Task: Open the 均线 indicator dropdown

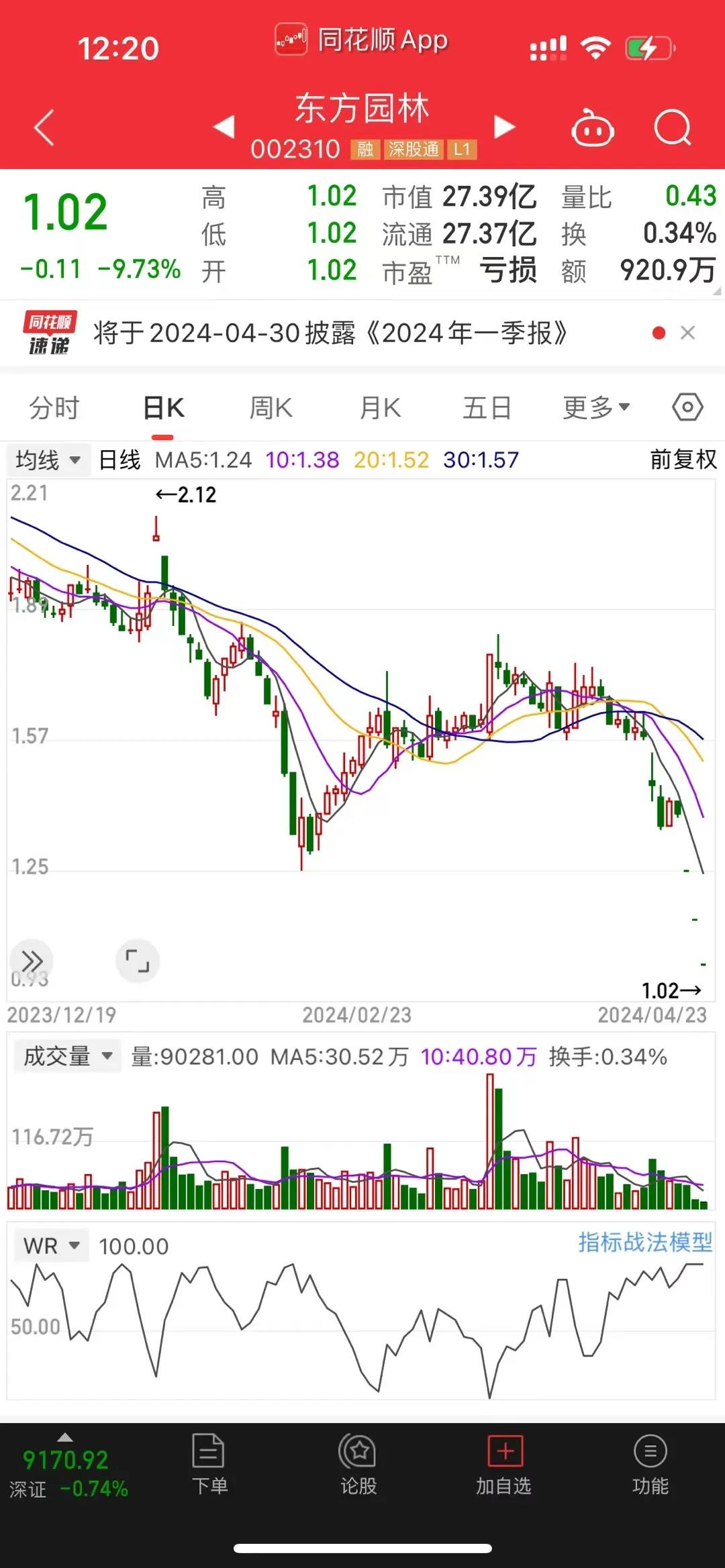Action: [48, 460]
